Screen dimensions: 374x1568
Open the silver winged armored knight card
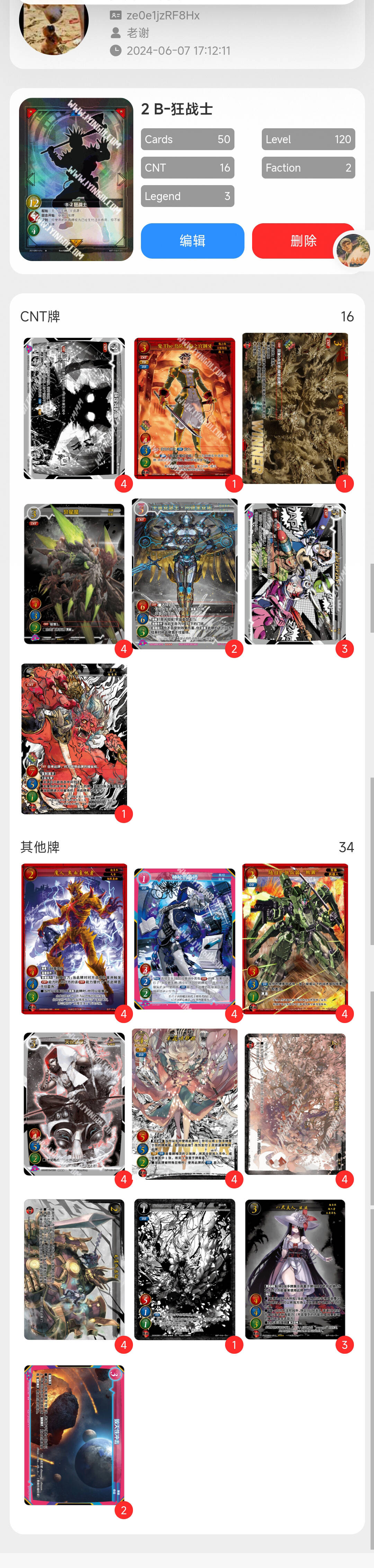(184, 573)
